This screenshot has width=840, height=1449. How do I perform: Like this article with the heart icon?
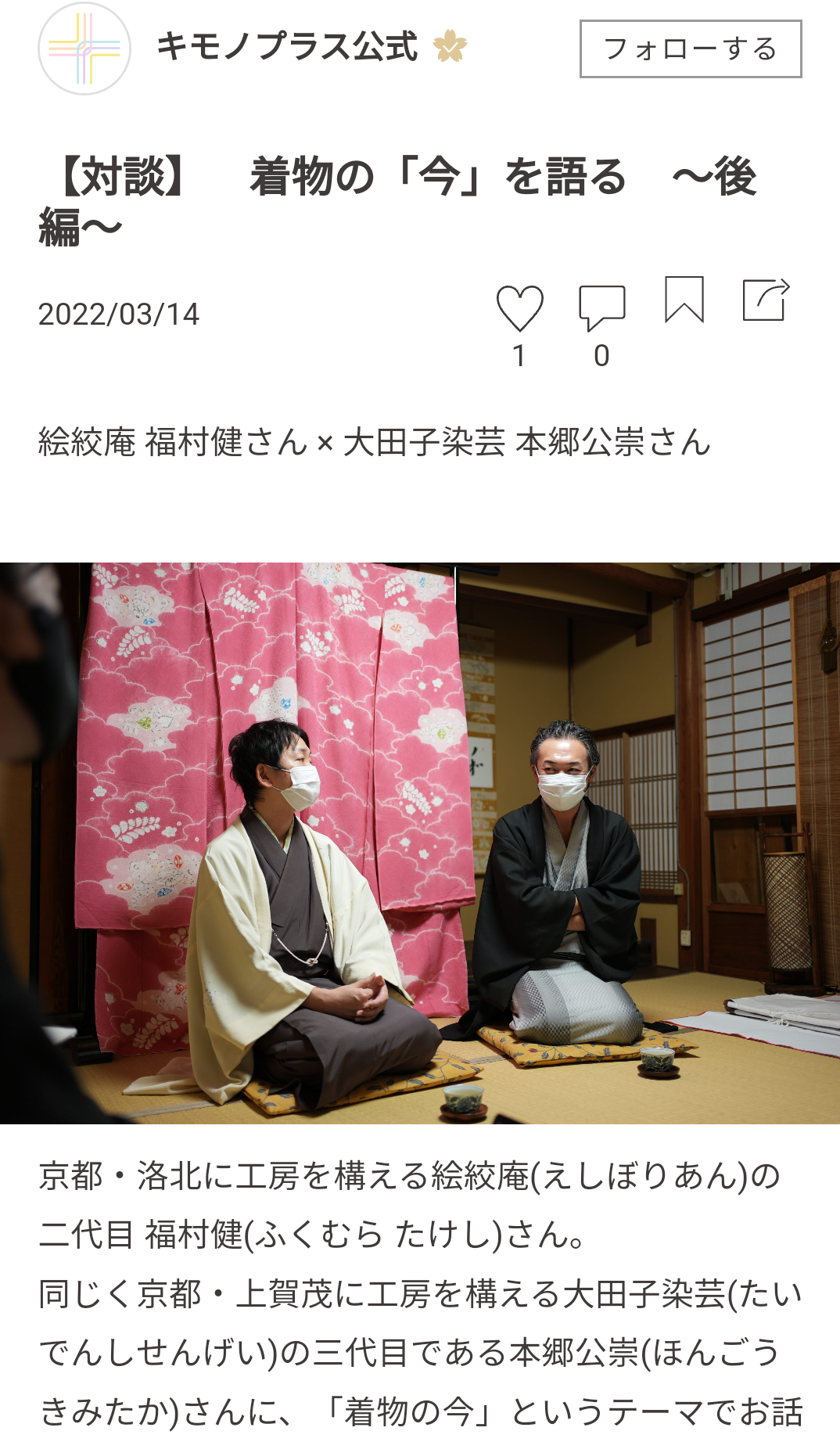coord(520,307)
